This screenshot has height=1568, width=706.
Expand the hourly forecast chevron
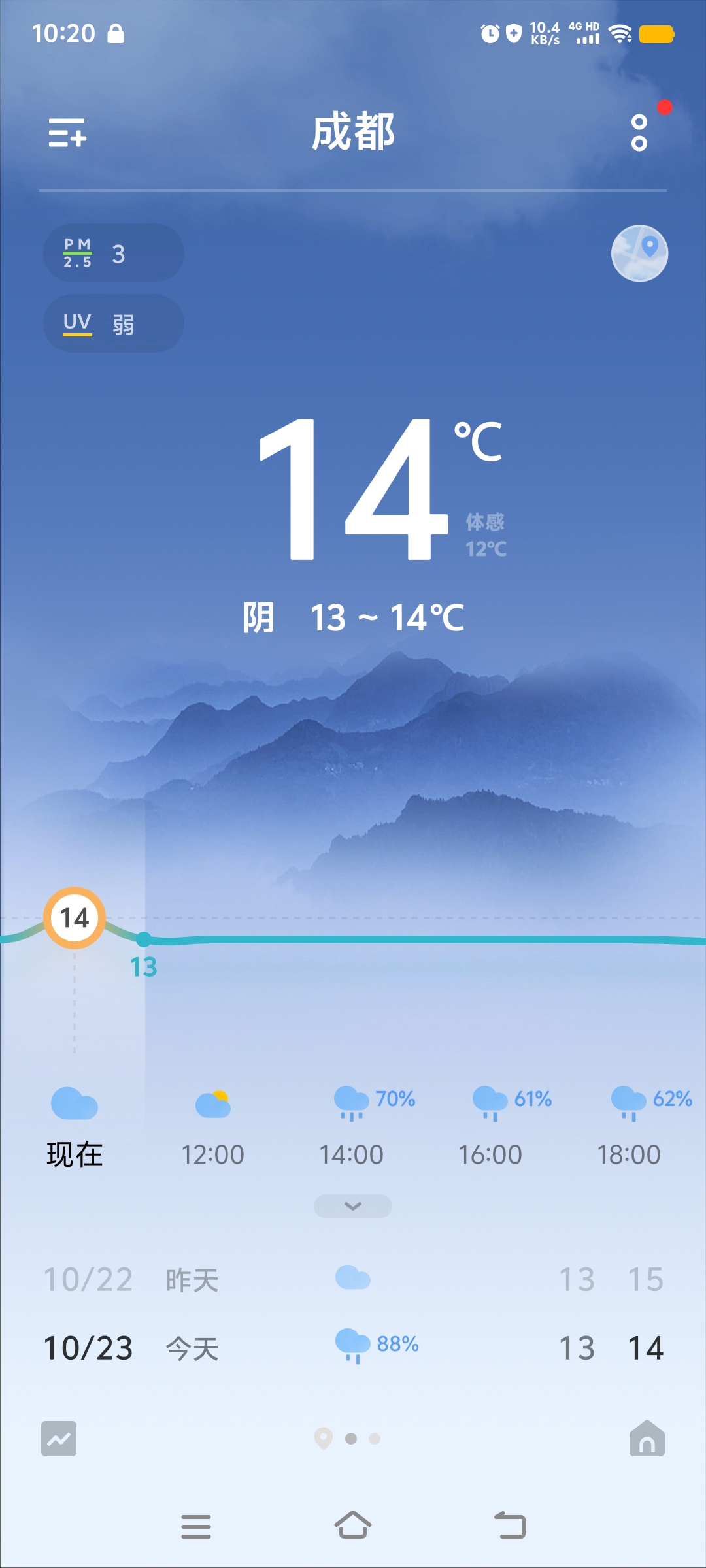tap(353, 1206)
